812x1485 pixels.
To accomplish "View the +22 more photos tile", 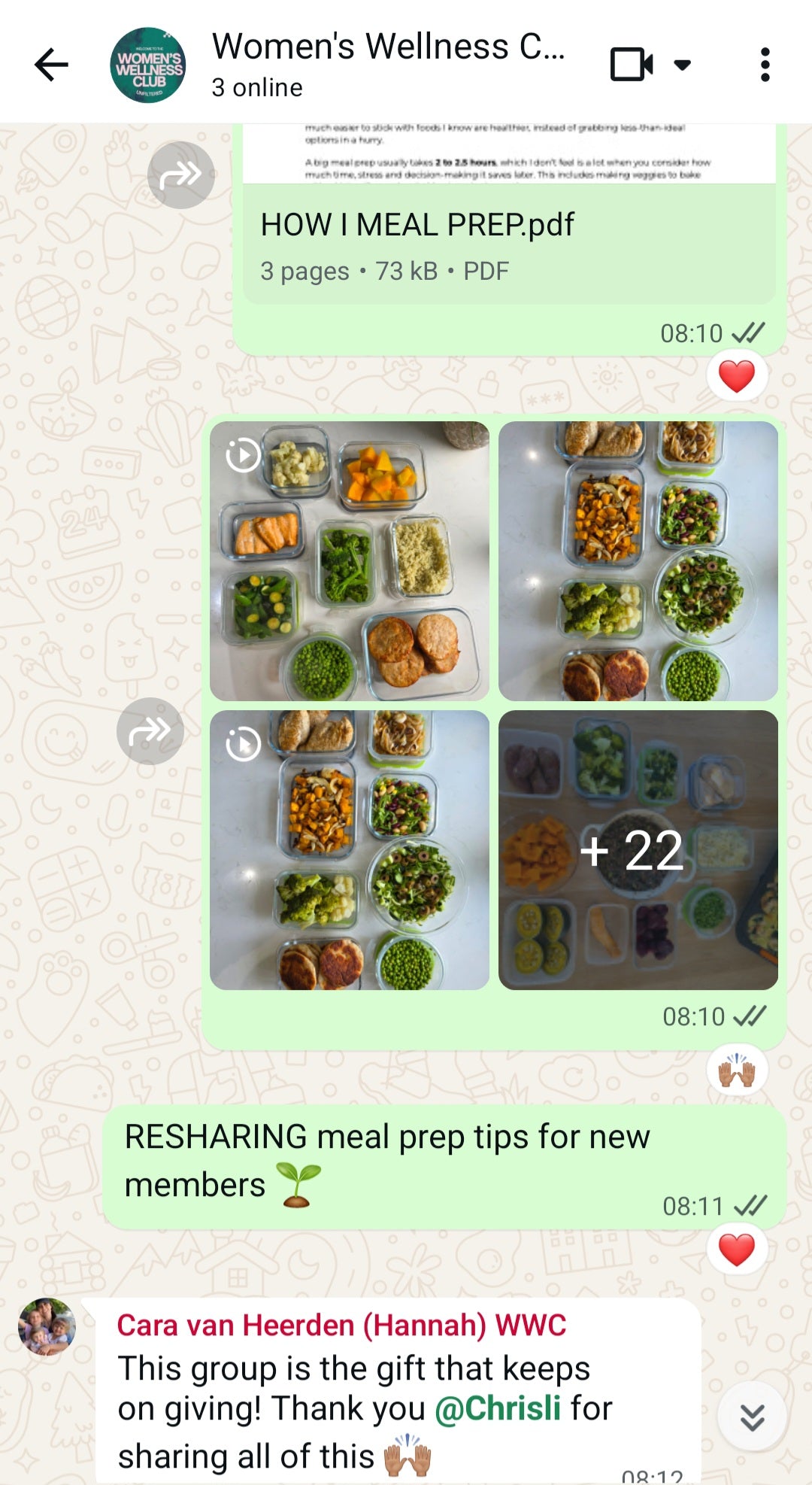I will (638, 850).
